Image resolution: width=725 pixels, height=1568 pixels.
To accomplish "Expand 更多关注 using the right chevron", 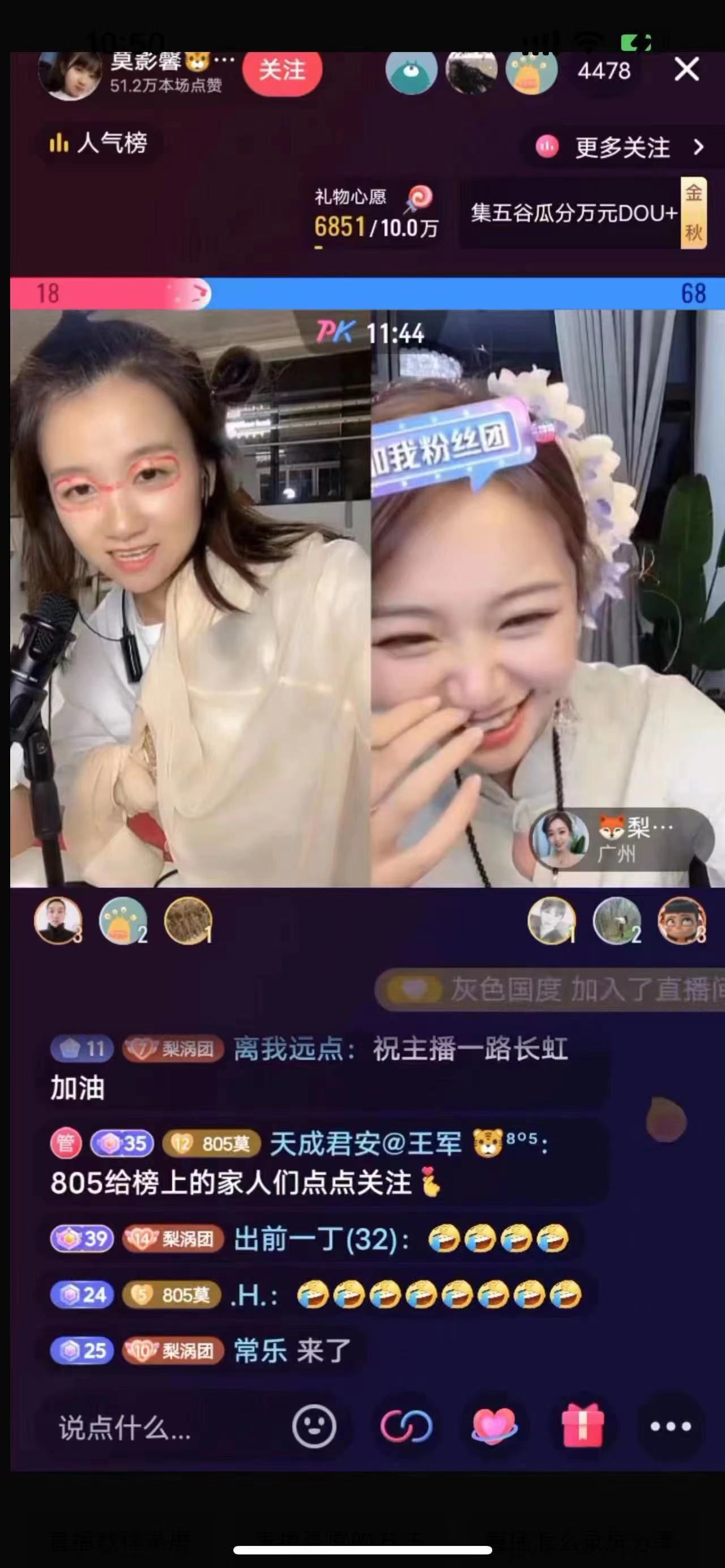I will click(x=700, y=147).
